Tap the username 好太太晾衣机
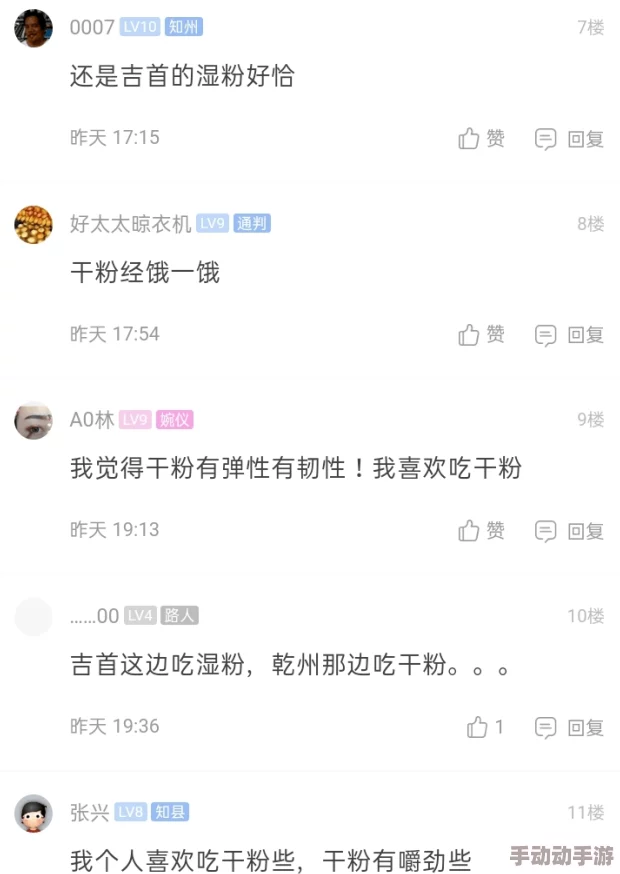Image resolution: width=620 pixels, height=874 pixels. click(x=130, y=224)
